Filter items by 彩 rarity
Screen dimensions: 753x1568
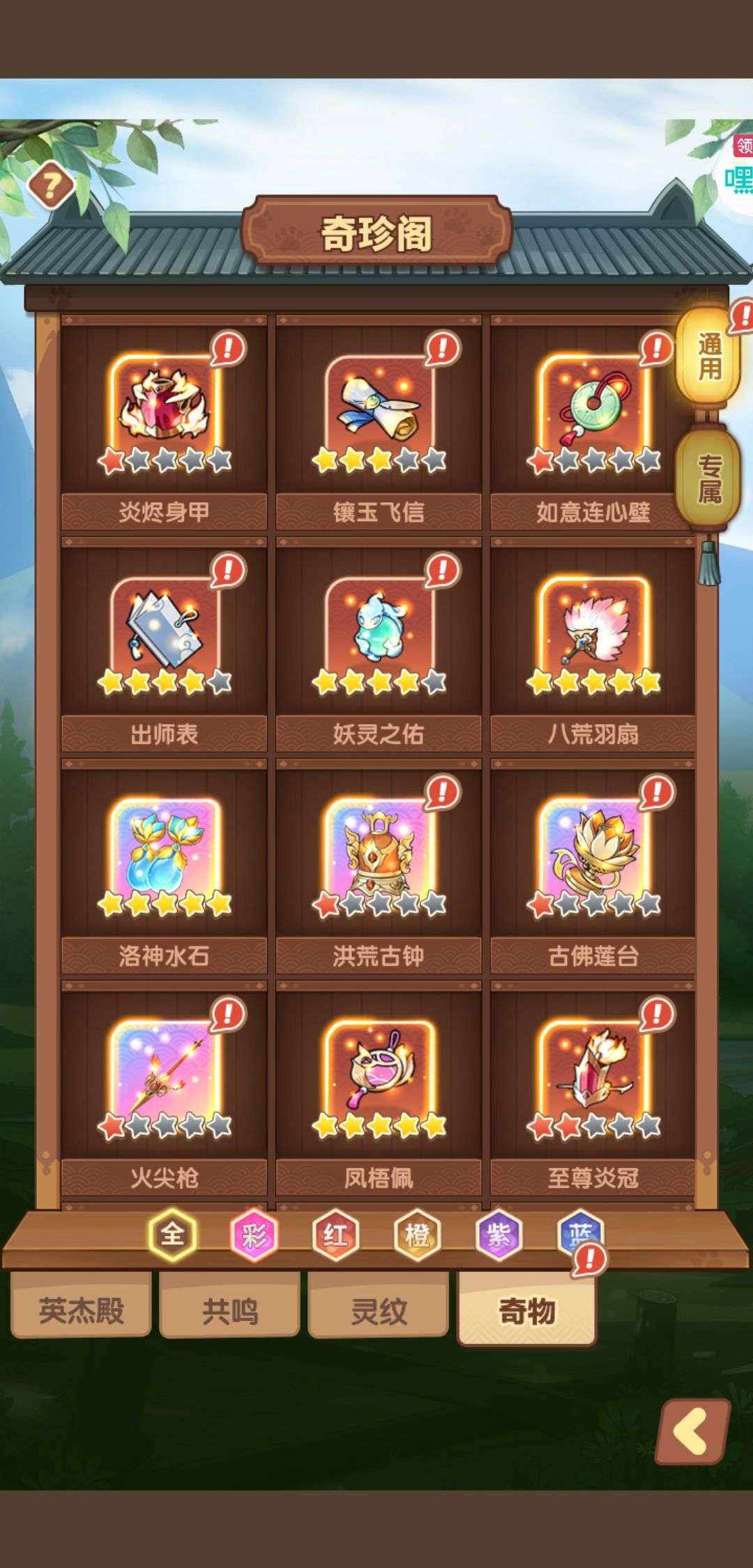[254, 1235]
